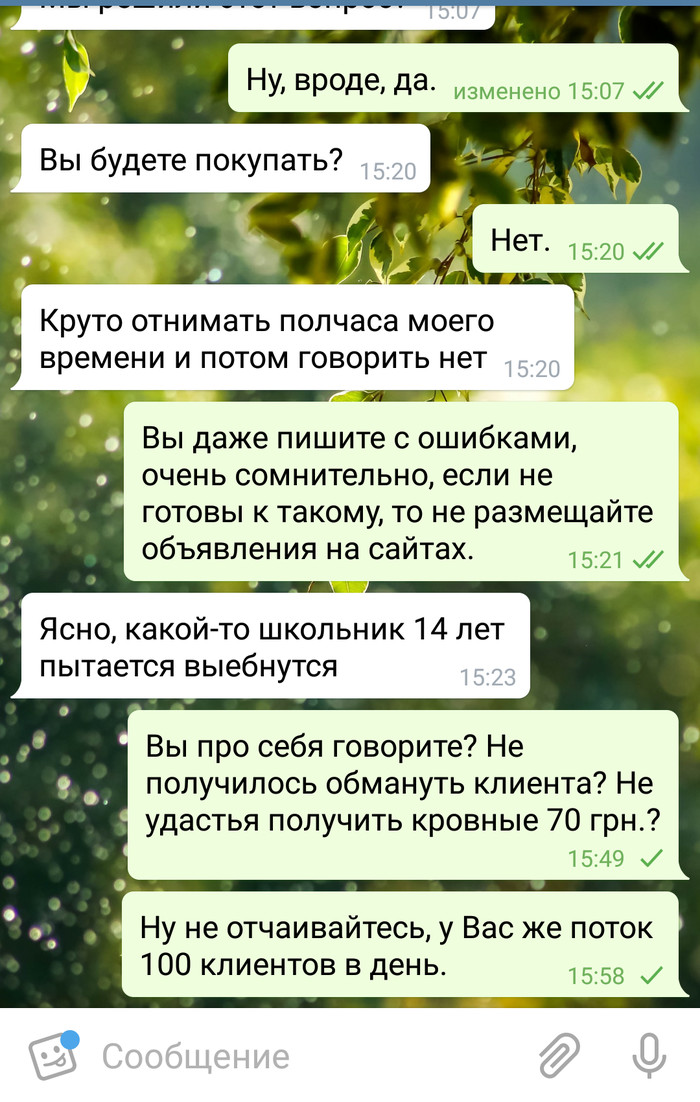Attach a file with the paperclip
This screenshot has height=1102, width=700.
560,1054
